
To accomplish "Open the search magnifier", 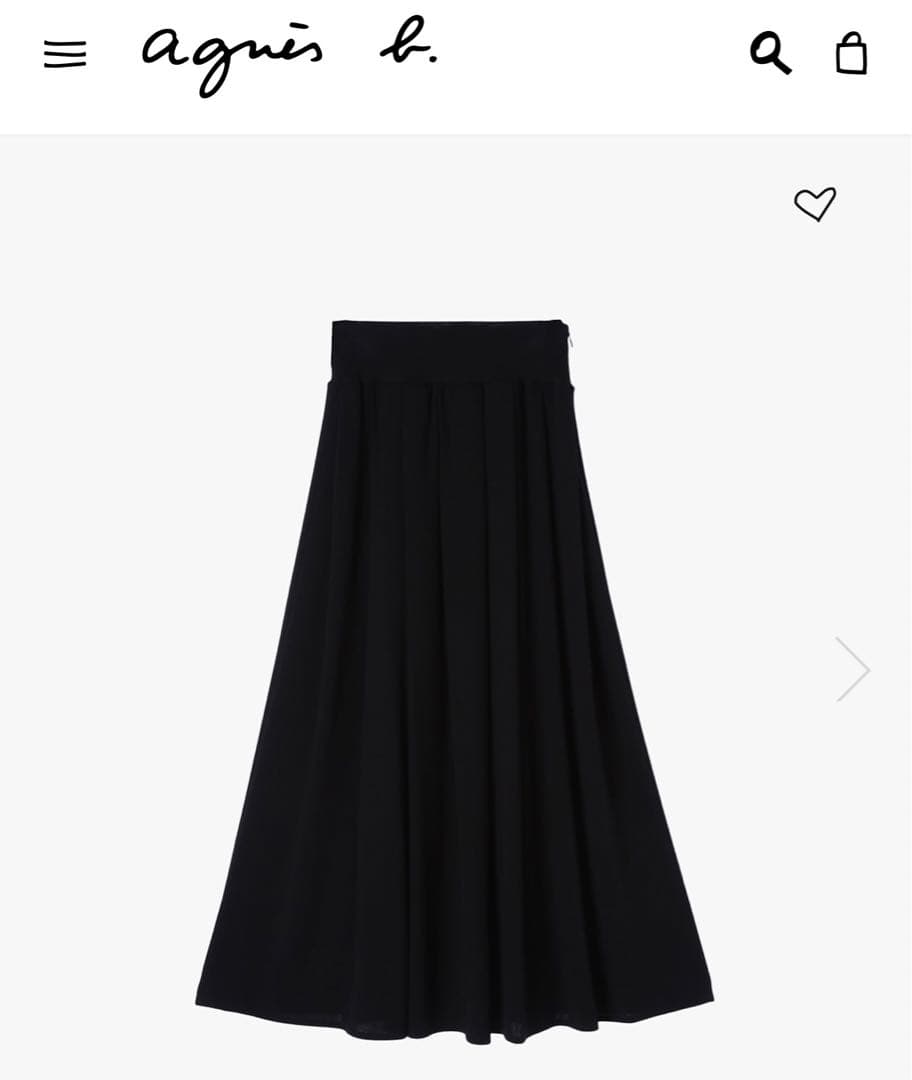I will click(770, 53).
